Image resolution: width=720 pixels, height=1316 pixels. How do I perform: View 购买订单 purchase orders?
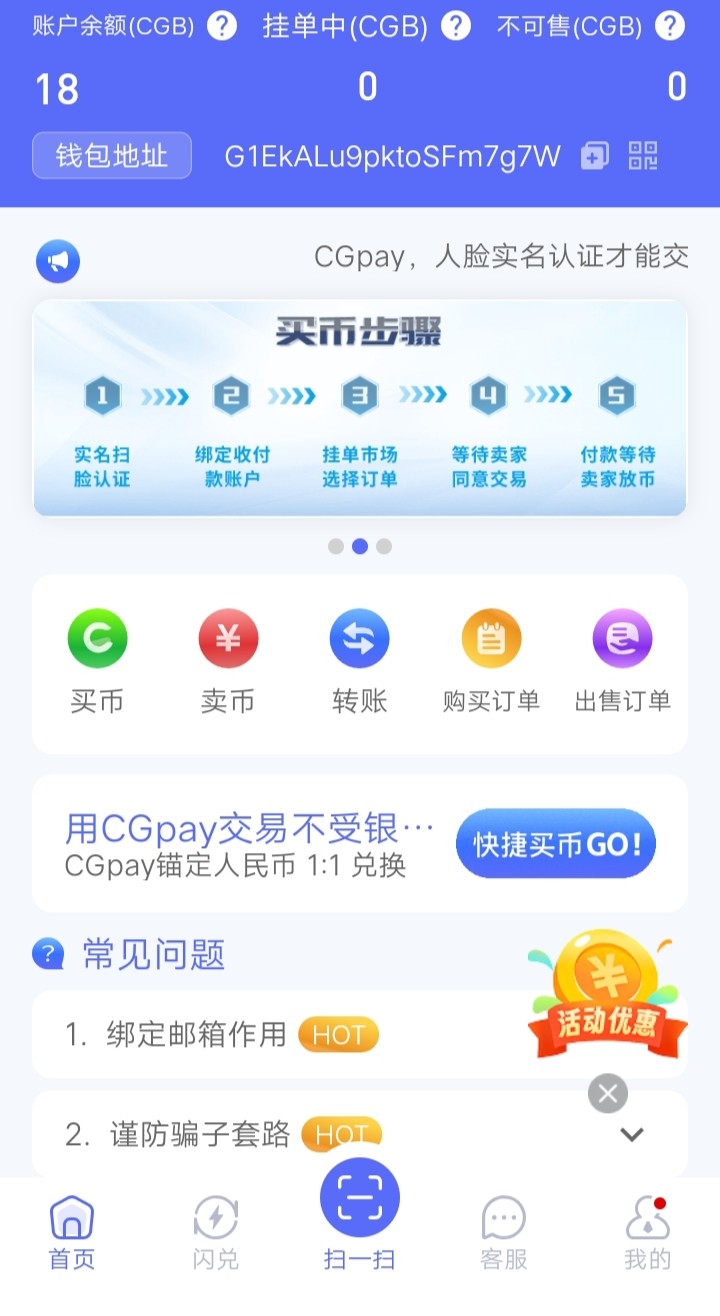(491, 662)
